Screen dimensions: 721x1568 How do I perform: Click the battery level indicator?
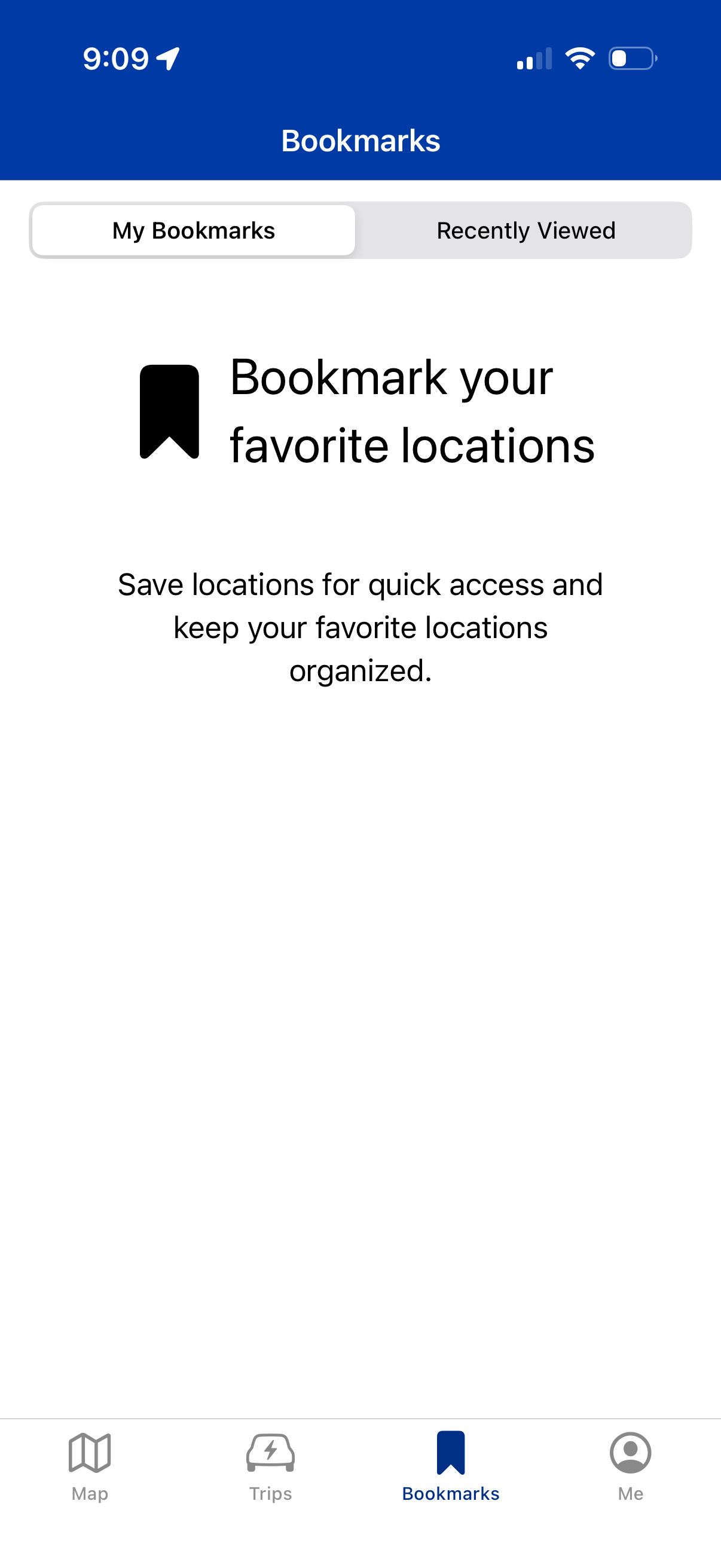633,58
